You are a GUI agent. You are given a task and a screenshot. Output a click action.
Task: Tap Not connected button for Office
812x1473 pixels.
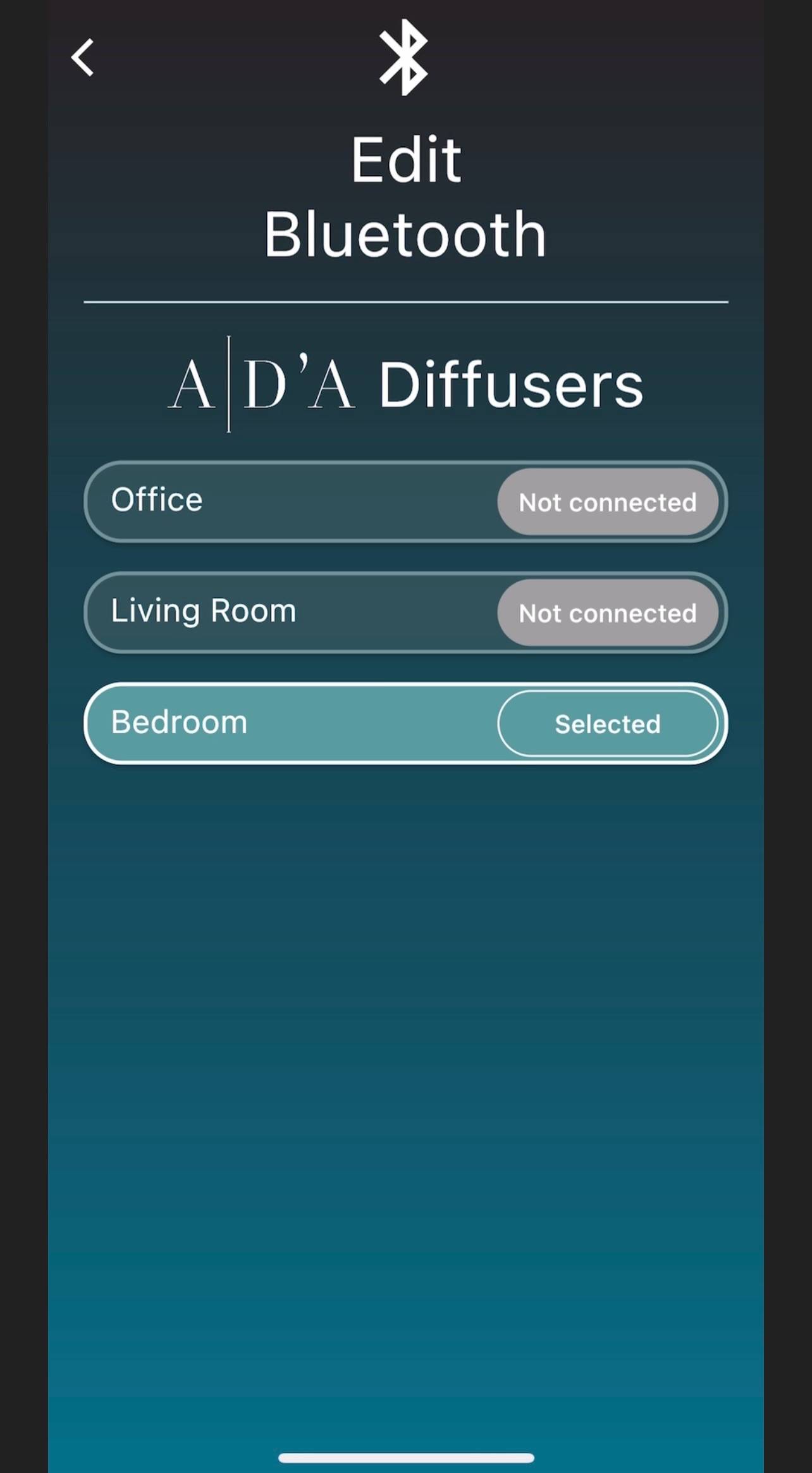click(x=607, y=502)
